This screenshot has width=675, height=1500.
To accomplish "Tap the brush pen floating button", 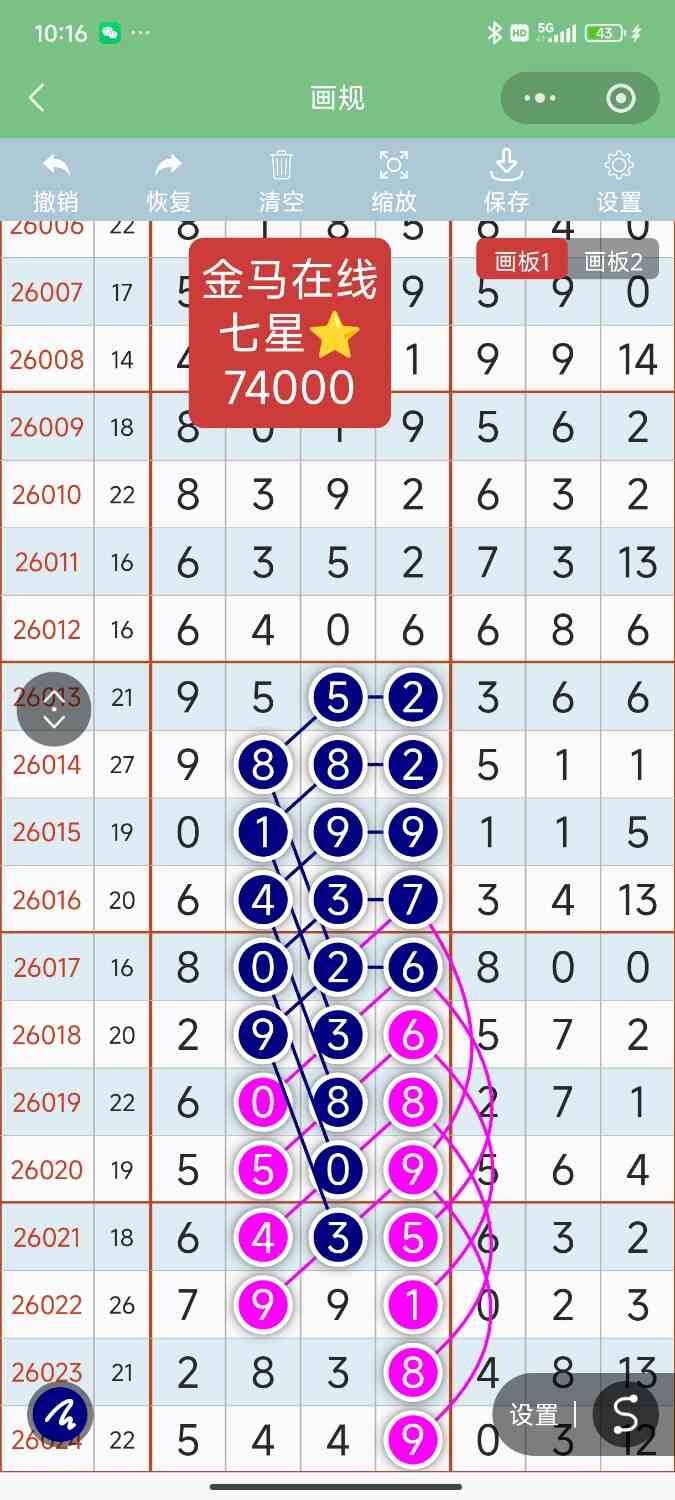I will click(60, 1414).
